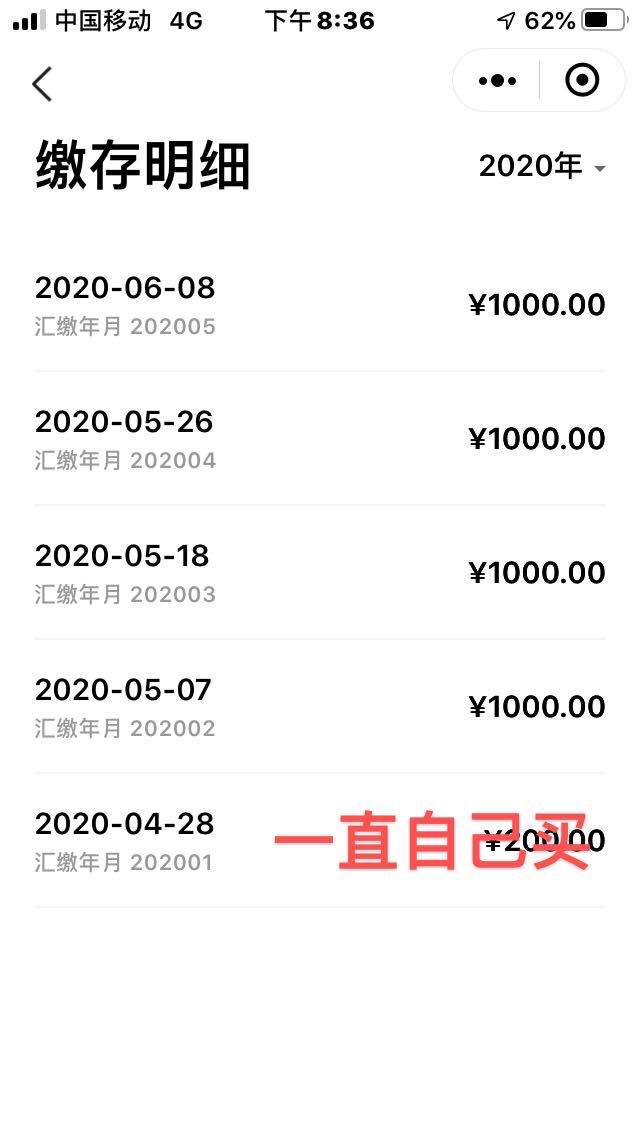
Task: Go back using the top-left arrow
Action: click(x=42, y=84)
